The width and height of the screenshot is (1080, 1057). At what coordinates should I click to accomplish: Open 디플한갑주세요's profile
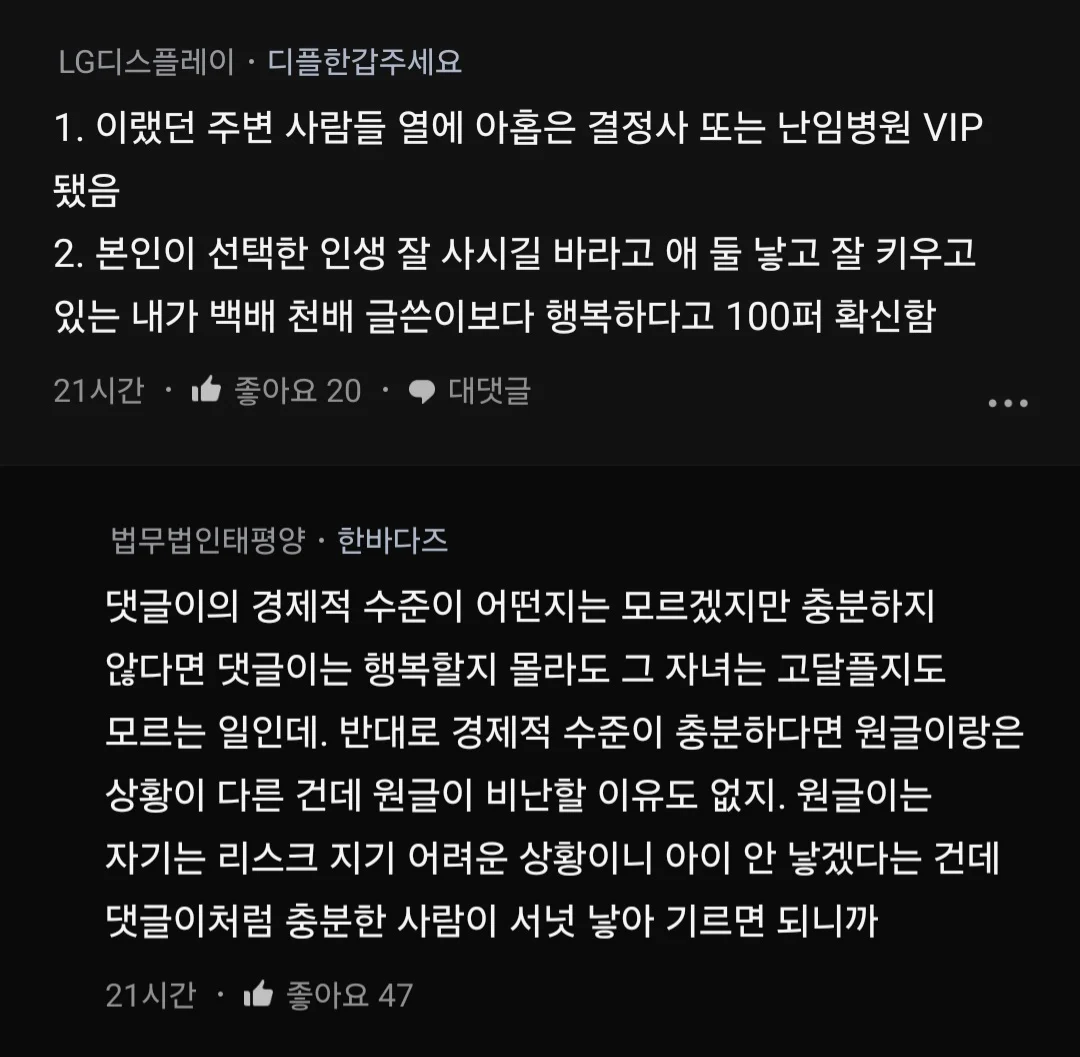(x=364, y=62)
